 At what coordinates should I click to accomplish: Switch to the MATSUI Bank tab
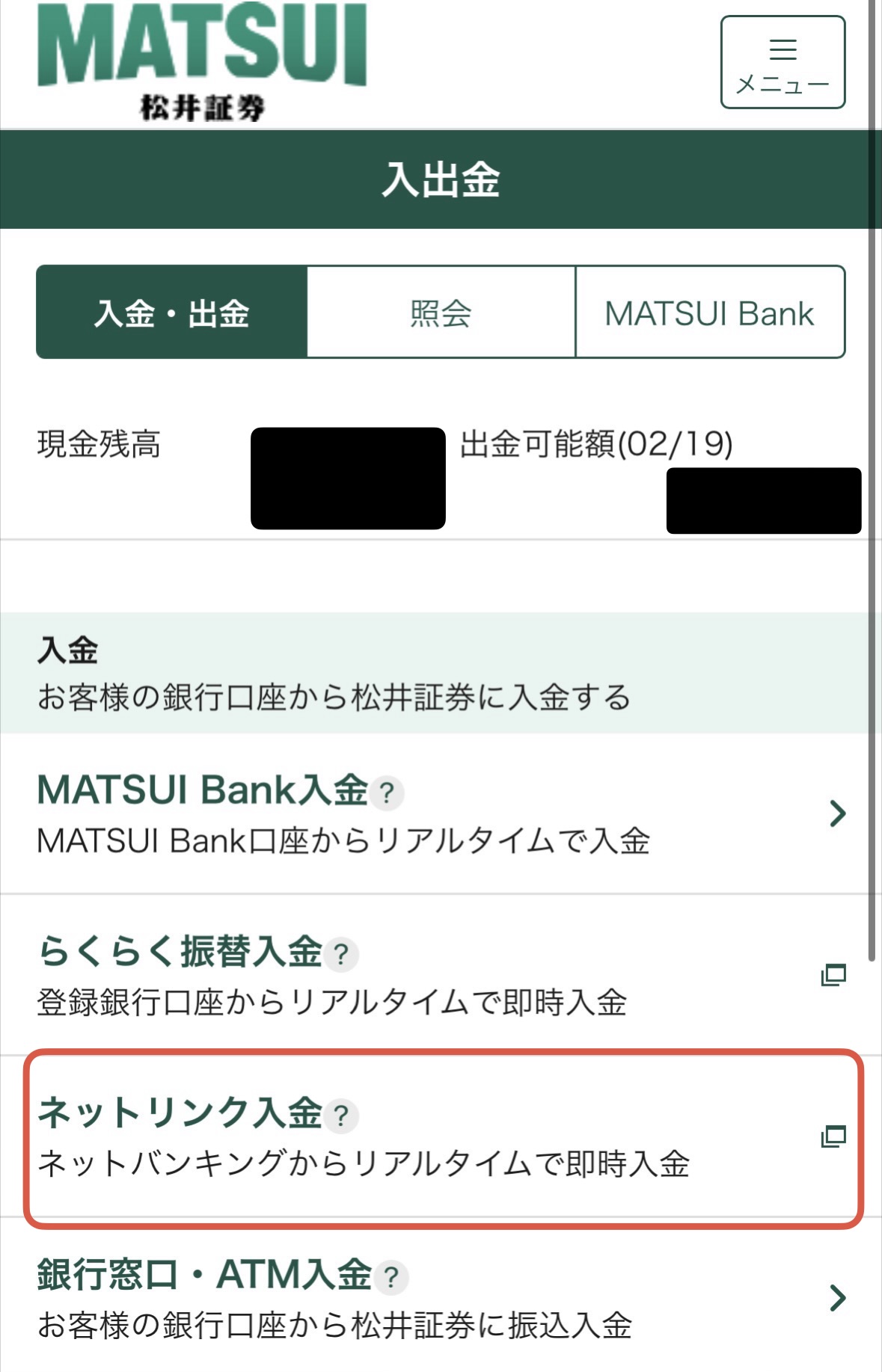709,314
